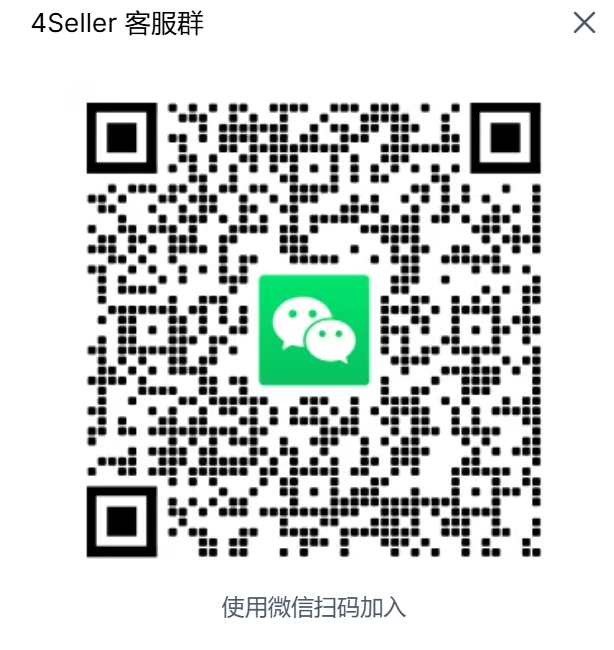
Task: Close the 4Seller 客服群 dialog
Action: [x=584, y=23]
